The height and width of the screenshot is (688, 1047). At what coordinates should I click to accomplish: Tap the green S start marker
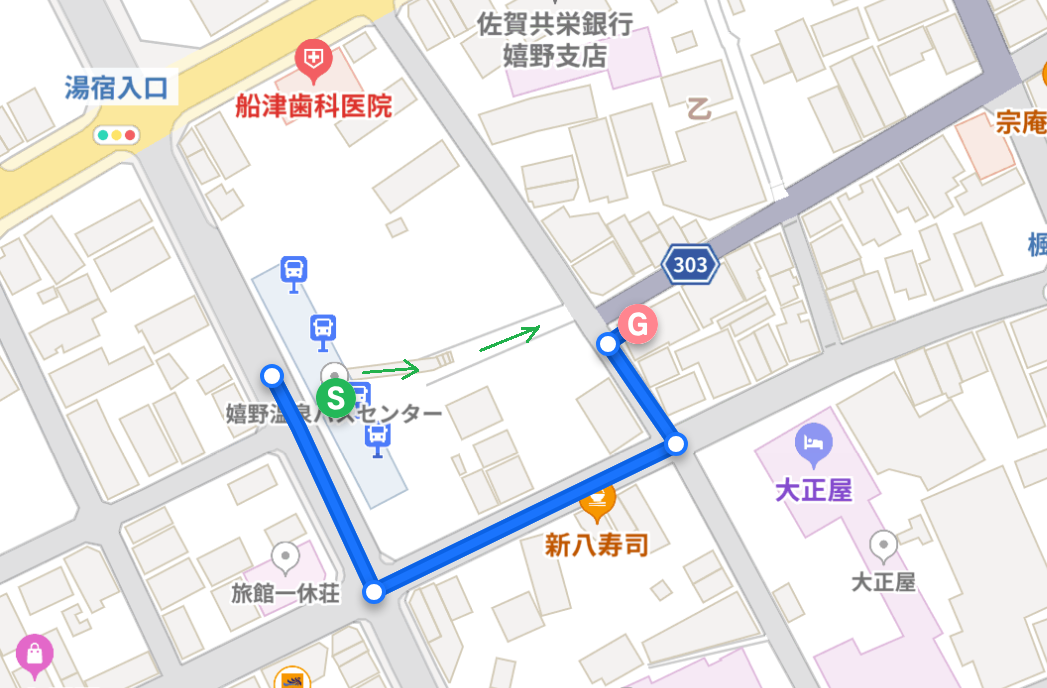click(335, 399)
